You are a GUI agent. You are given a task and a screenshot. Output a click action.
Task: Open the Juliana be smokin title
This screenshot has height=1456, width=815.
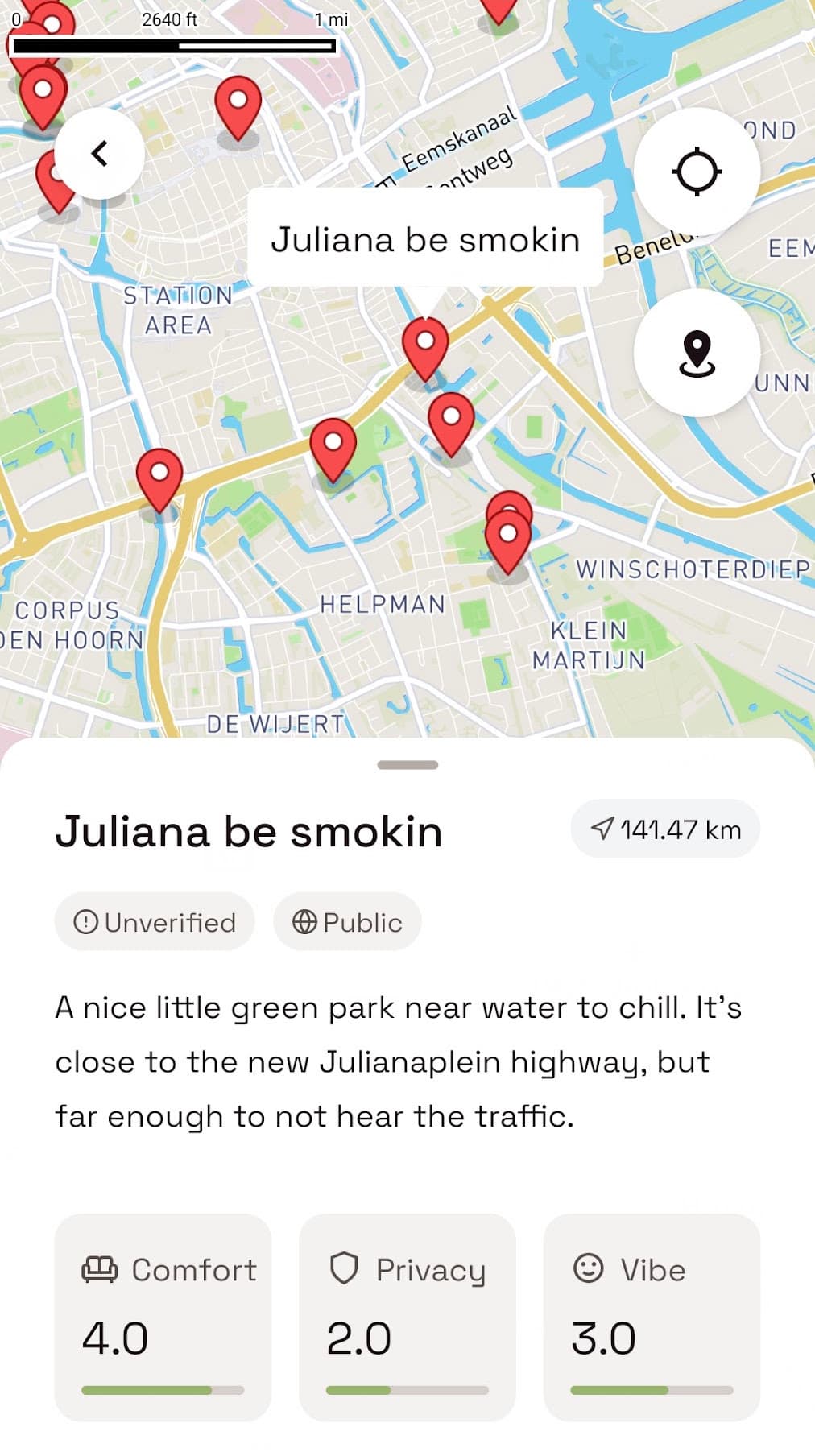click(x=249, y=831)
